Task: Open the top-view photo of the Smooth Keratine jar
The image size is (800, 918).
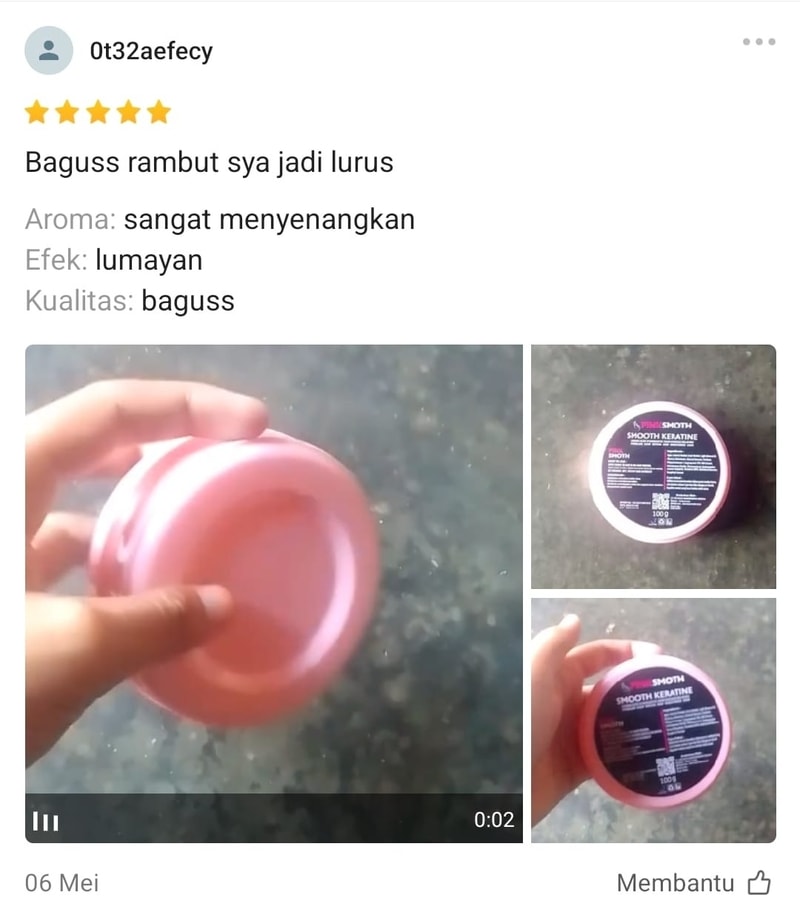Action: coord(653,466)
